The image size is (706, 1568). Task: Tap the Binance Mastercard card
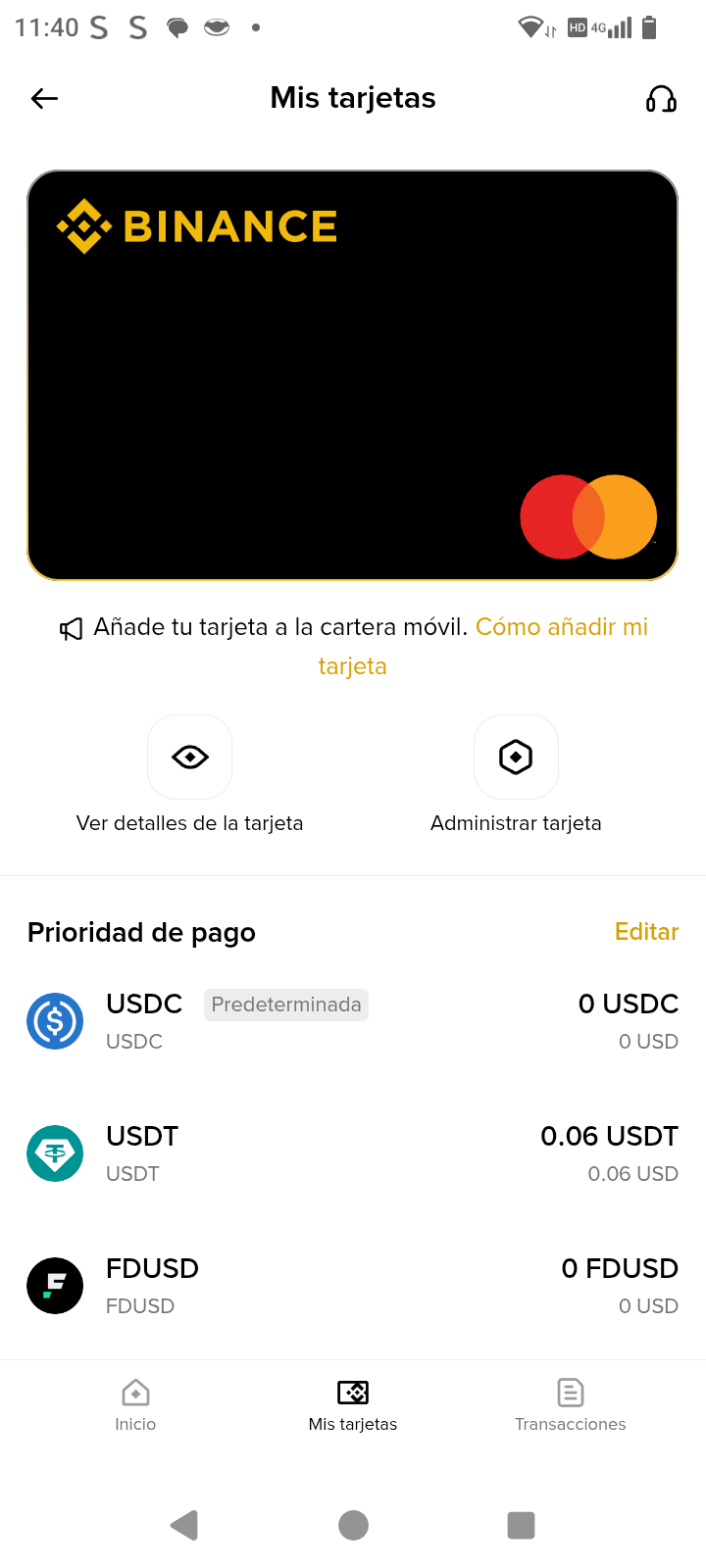coord(353,375)
